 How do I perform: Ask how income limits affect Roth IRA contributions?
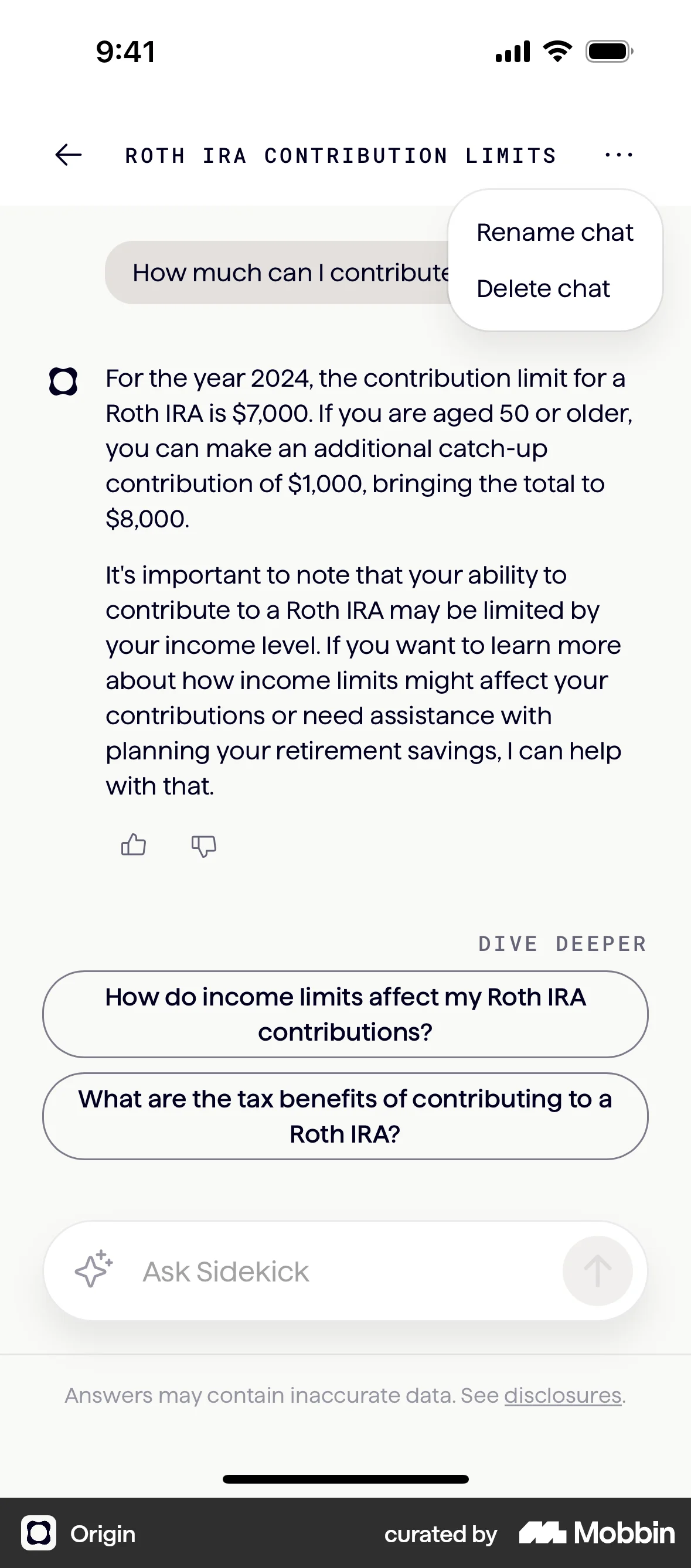345,1014
